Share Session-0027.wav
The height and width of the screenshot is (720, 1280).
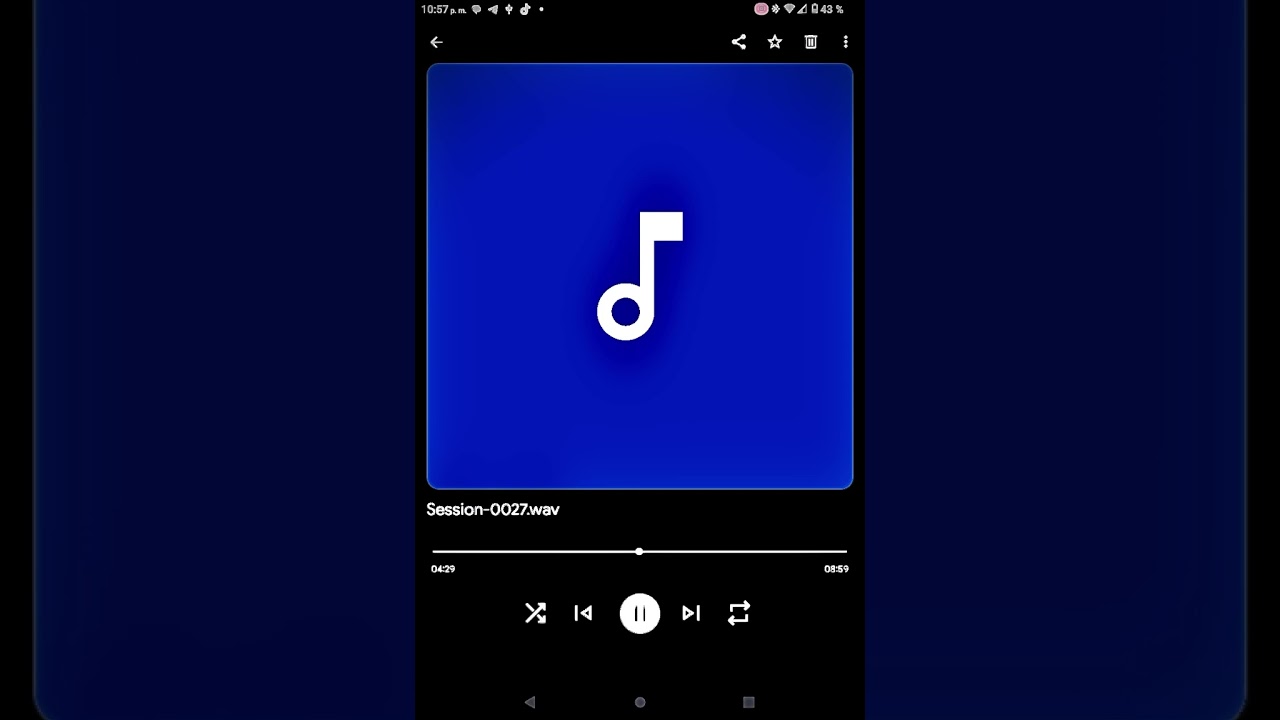coord(739,42)
